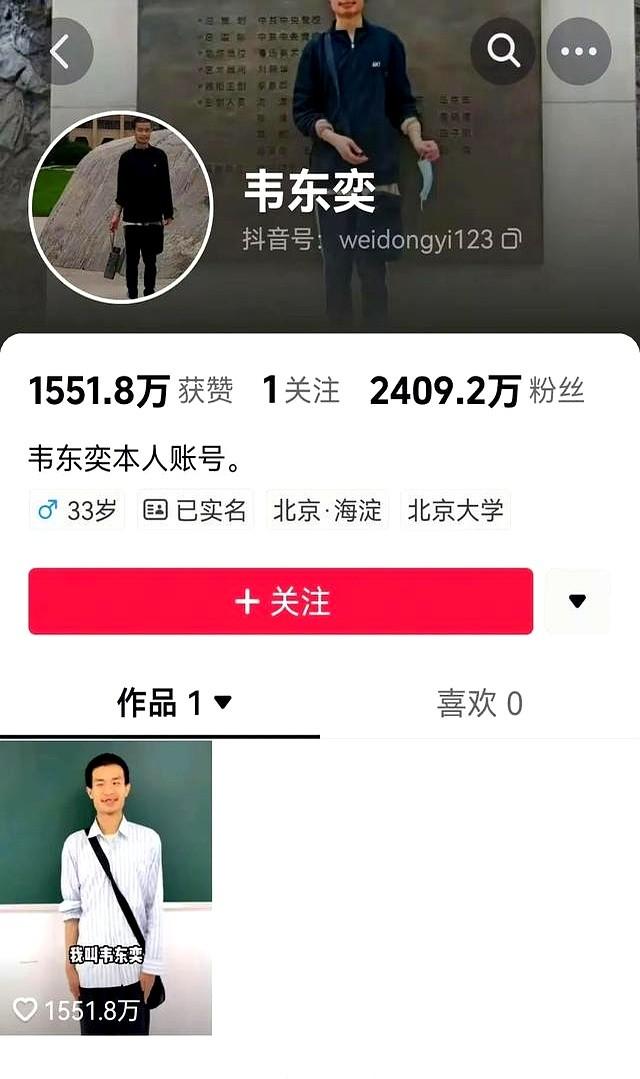Screen dimensions: 640x1079
Task: Expand the dropdown arrow beside the follow button
Action: pyautogui.click(x=577, y=601)
